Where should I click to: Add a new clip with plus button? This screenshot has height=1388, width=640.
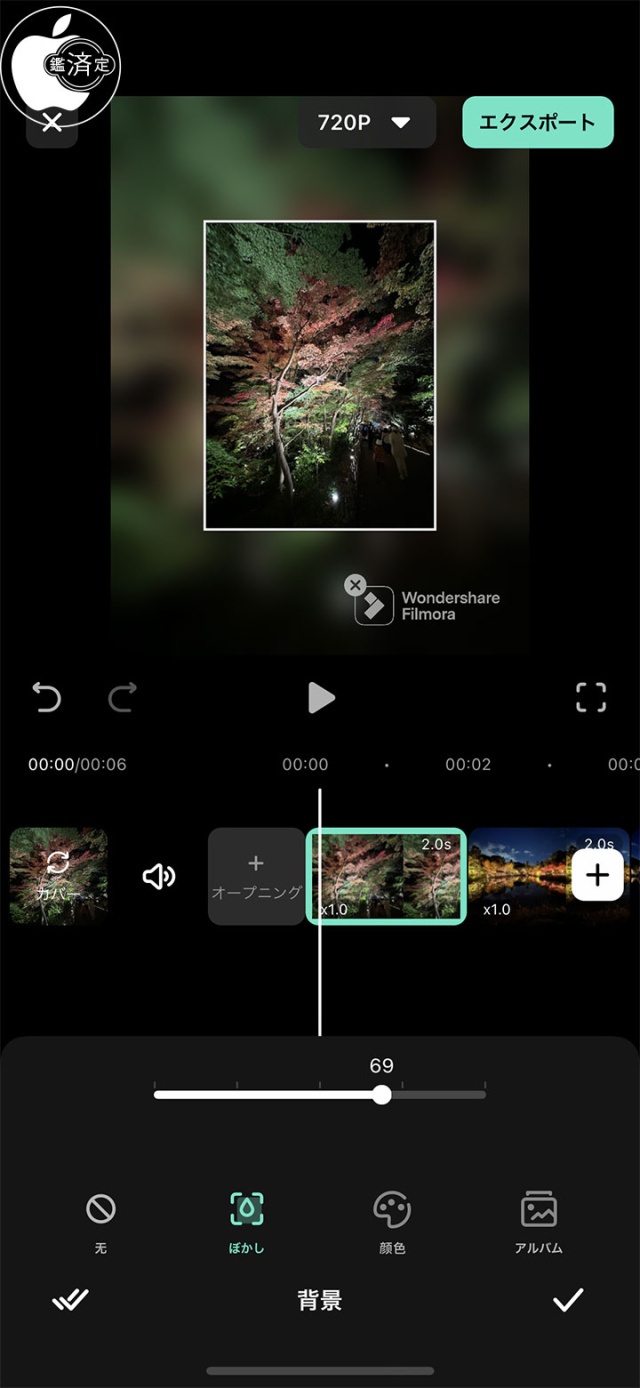coord(597,876)
